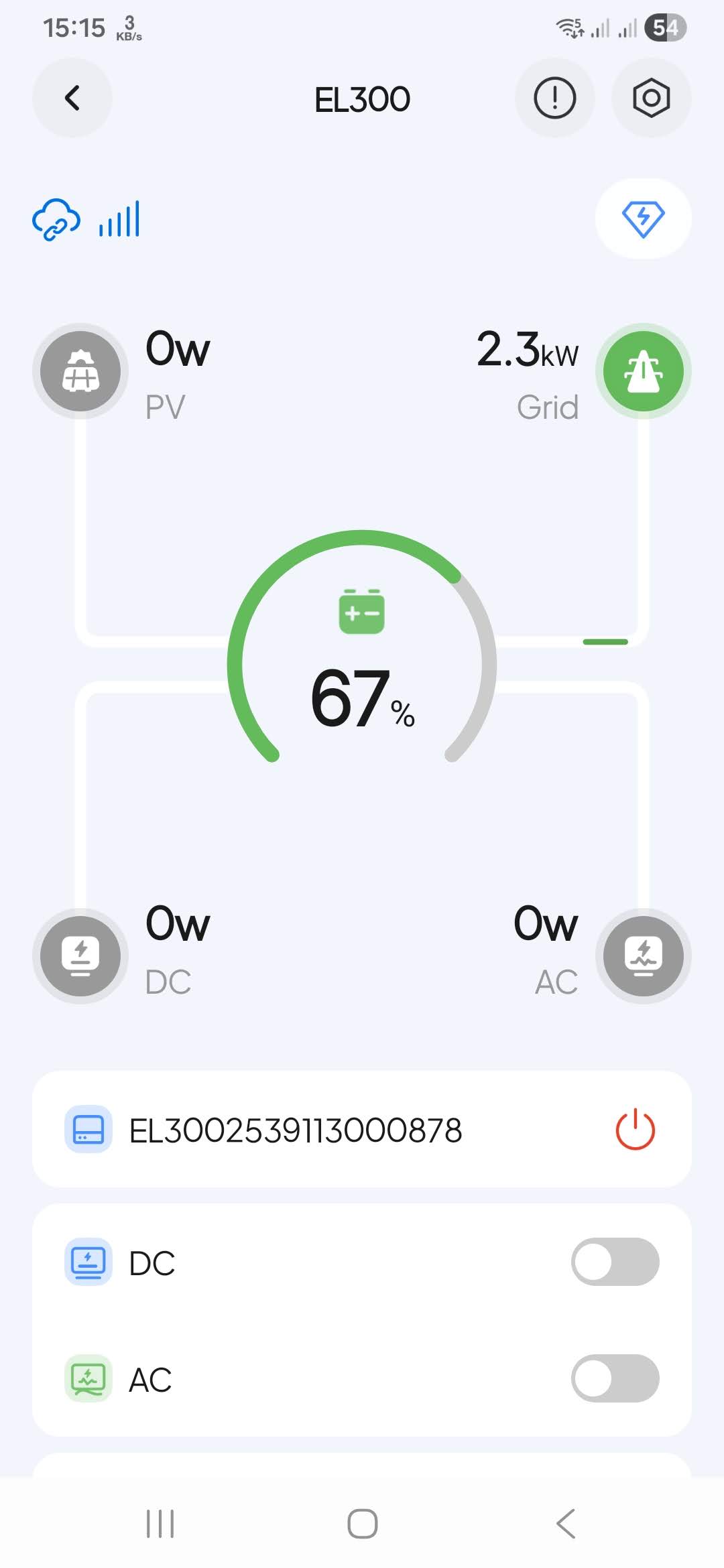Image resolution: width=724 pixels, height=1568 pixels.
Task: Open recent apps from navigation bar
Action: 160,1524
